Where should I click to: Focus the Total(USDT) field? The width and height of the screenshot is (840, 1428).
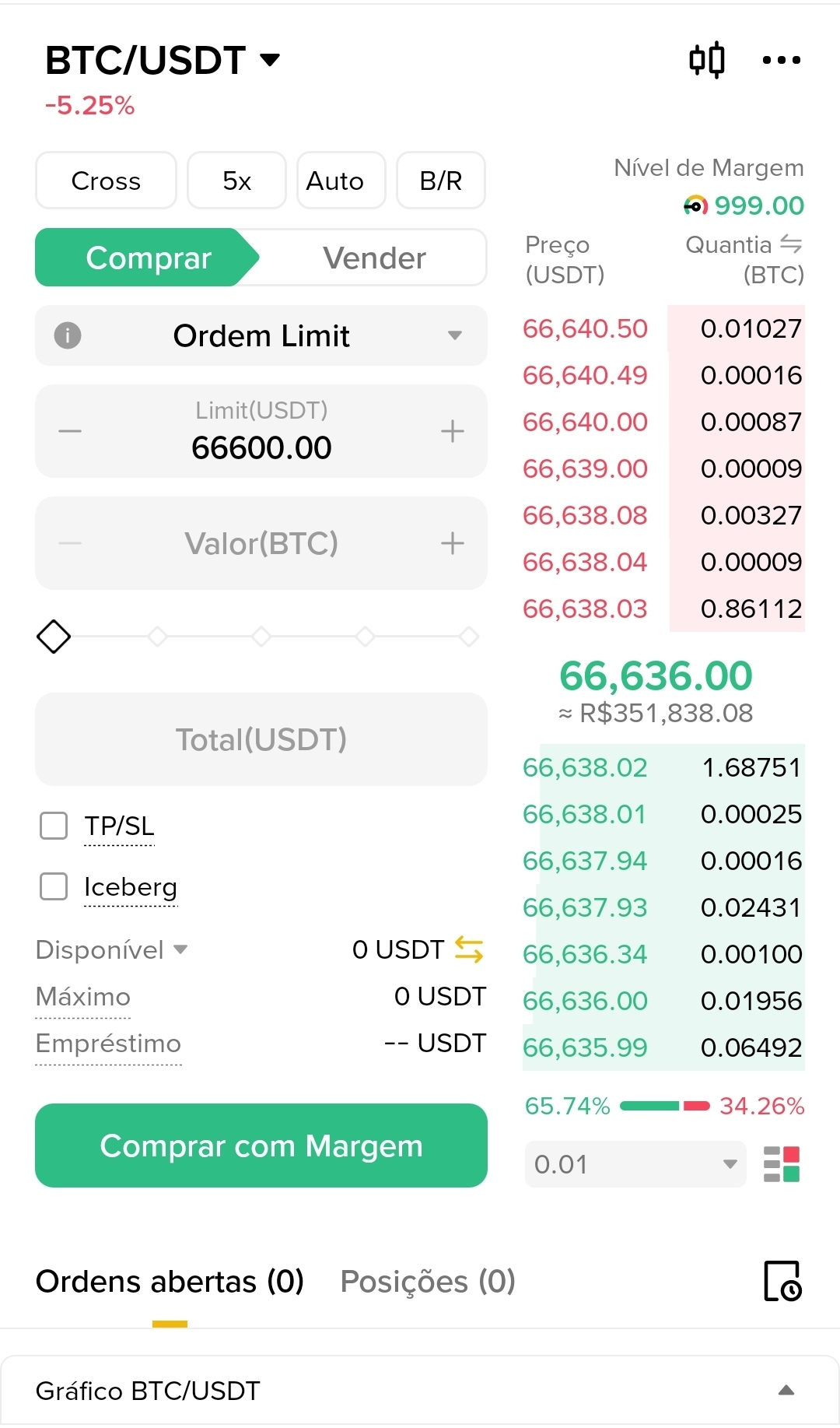(261, 739)
